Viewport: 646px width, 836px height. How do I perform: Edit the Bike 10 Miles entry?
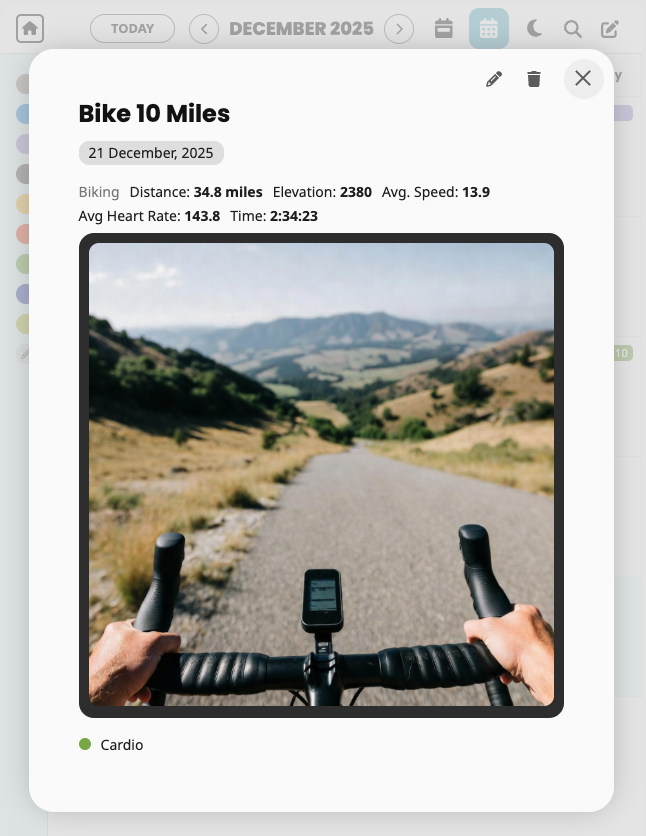tap(494, 79)
